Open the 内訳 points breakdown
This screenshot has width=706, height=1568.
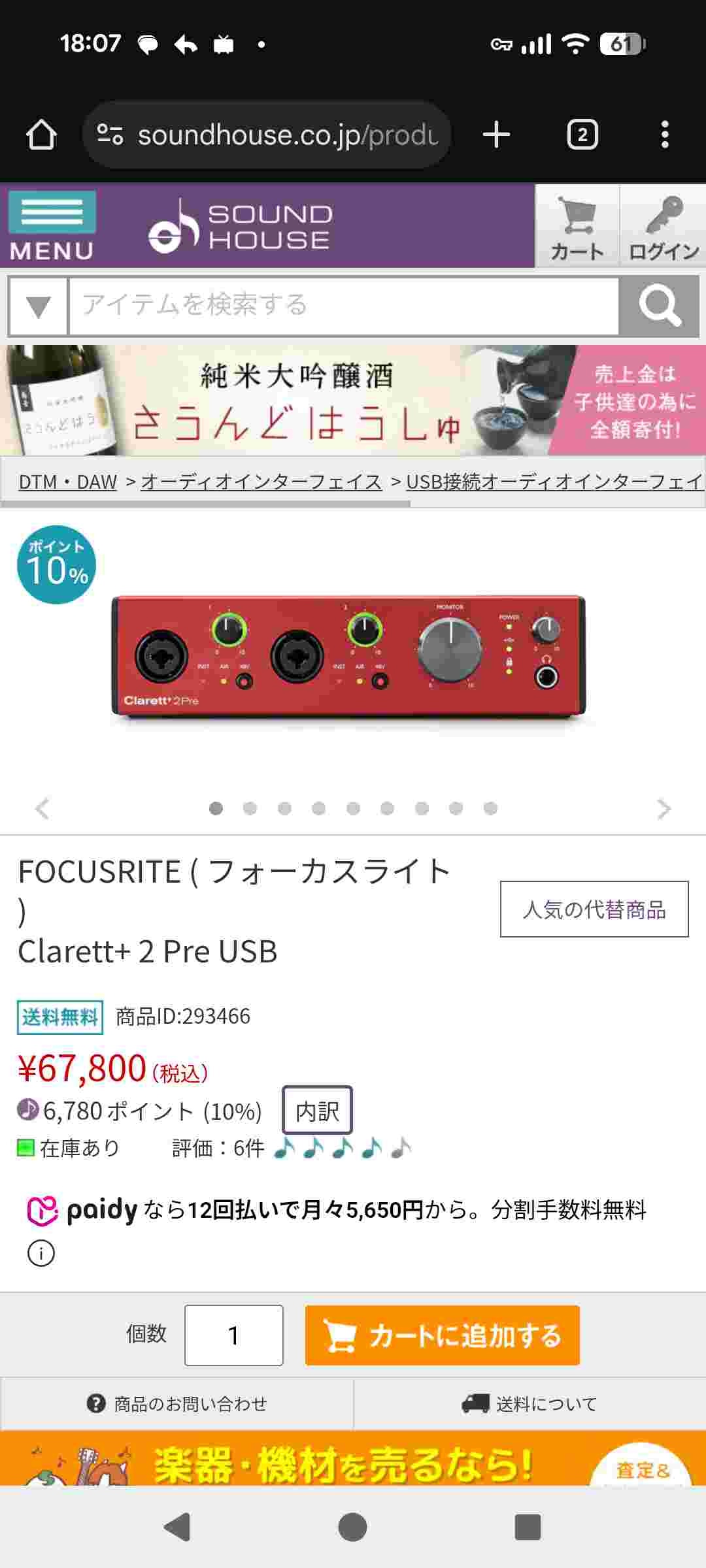coord(317,1111)
